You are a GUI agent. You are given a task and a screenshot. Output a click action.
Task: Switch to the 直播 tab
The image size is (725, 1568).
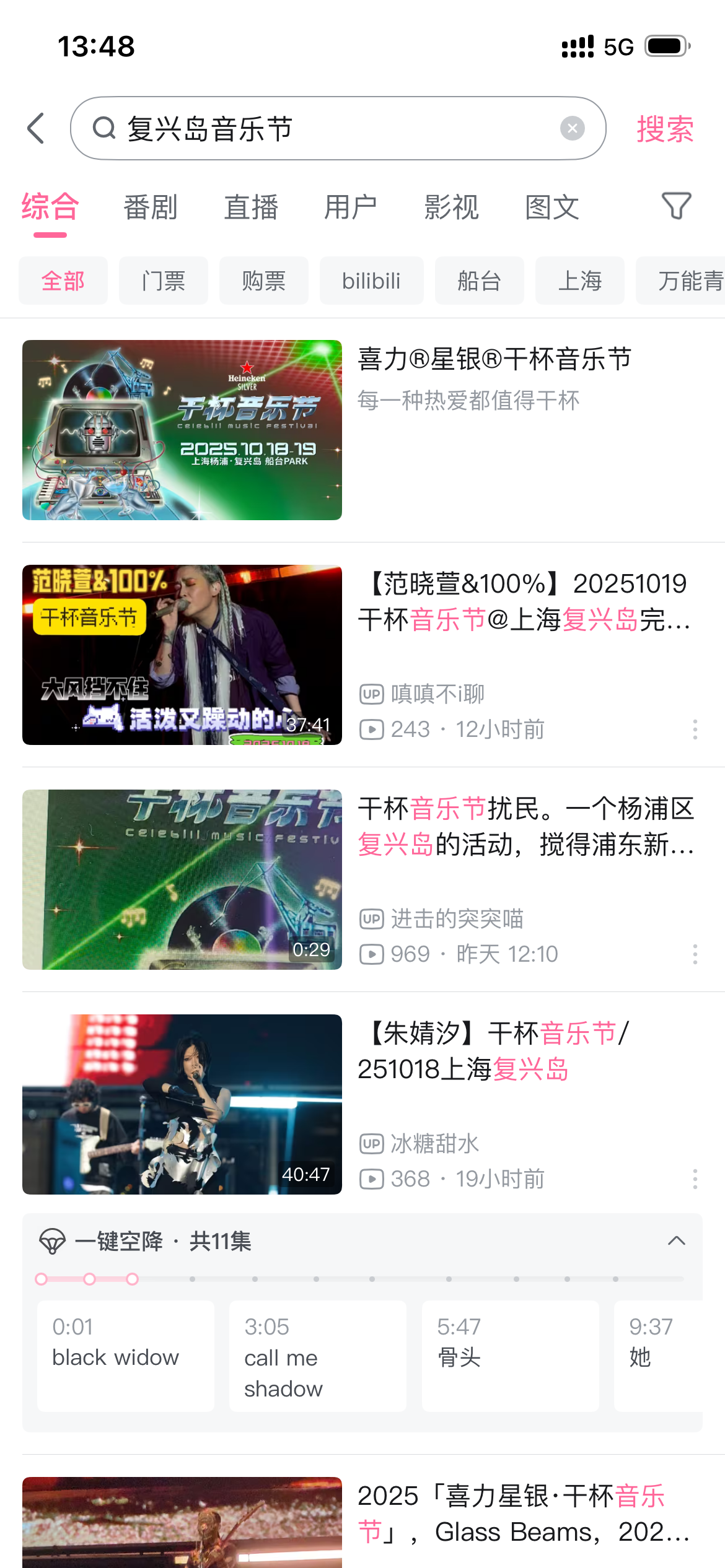(x=251, y=207)
